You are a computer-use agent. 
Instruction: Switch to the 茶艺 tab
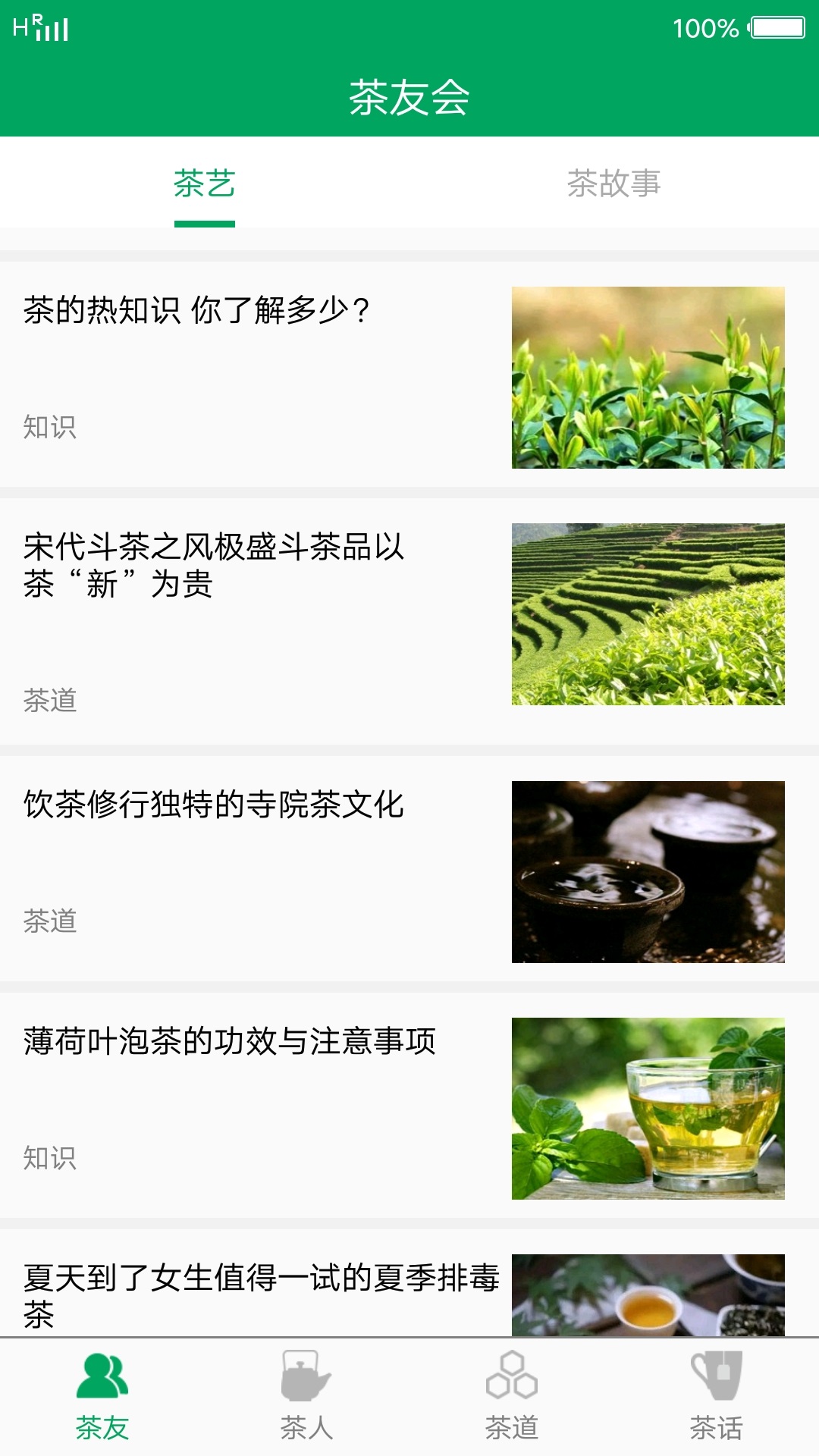[x=205, y=184]
